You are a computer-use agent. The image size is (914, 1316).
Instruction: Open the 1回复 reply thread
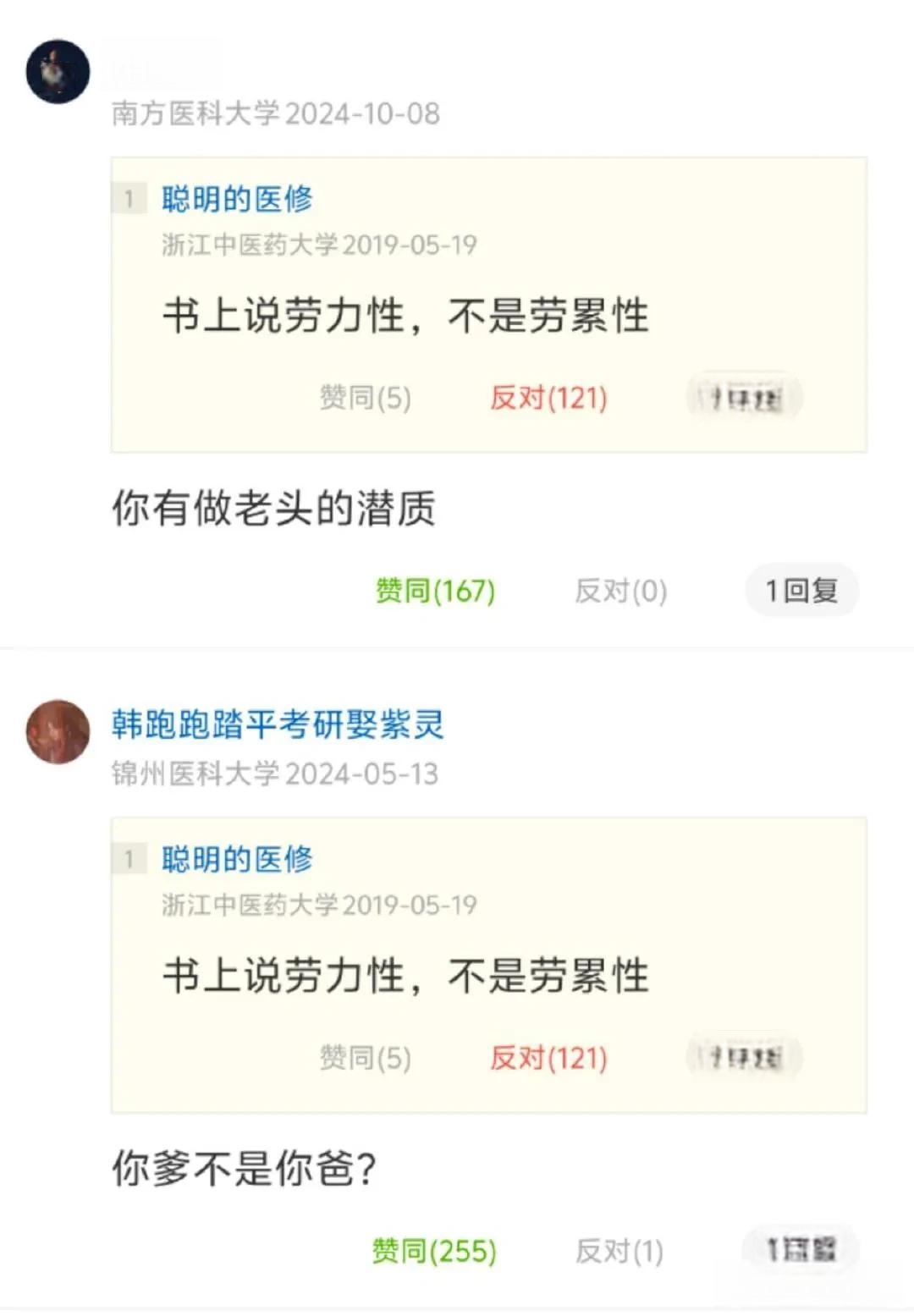(x=801, y=591)
